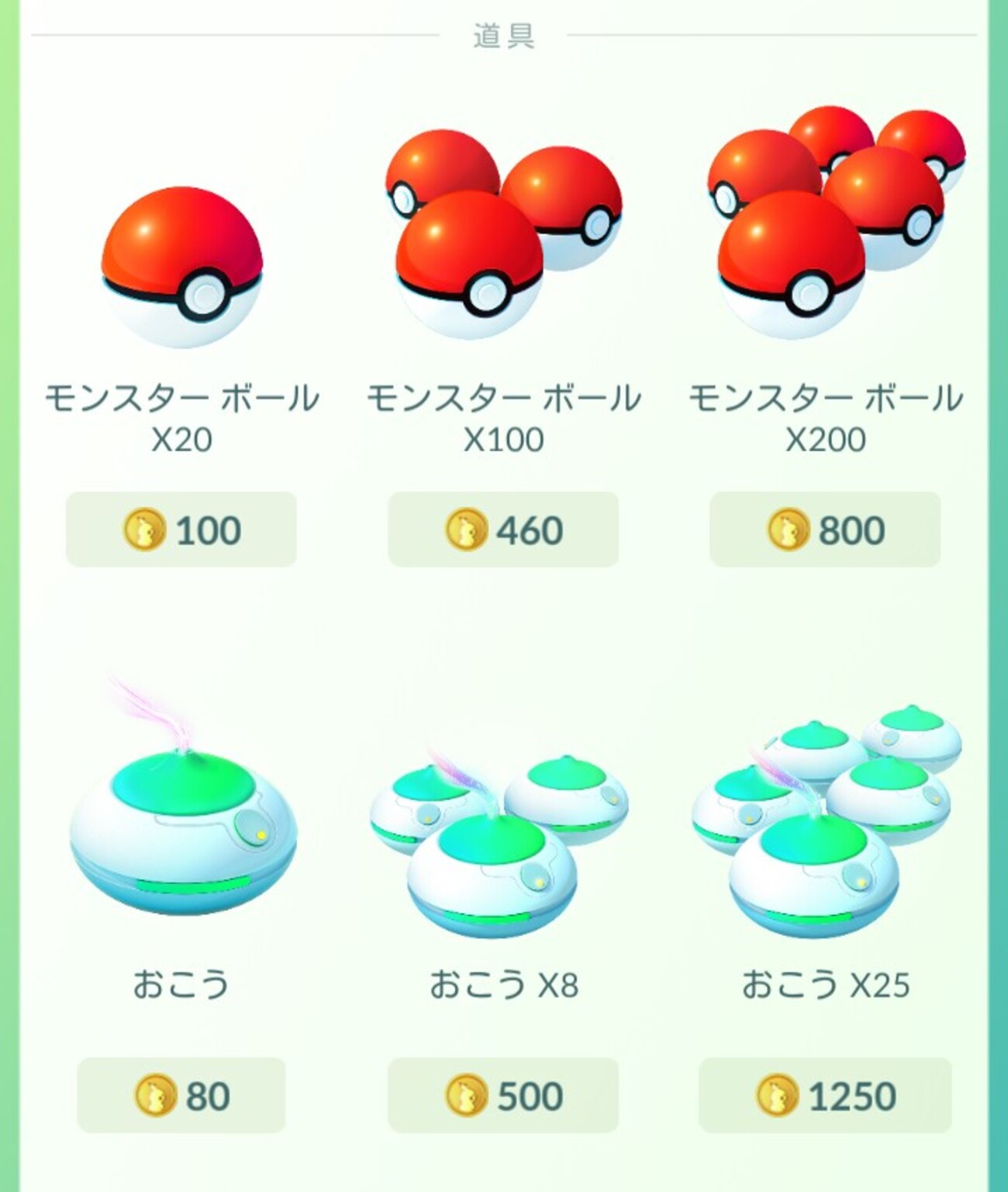Purchase モンスターボール X100 for 460 coins
The width and height of the screenshot is (1008, 1192).
click(x=503, y=530)
